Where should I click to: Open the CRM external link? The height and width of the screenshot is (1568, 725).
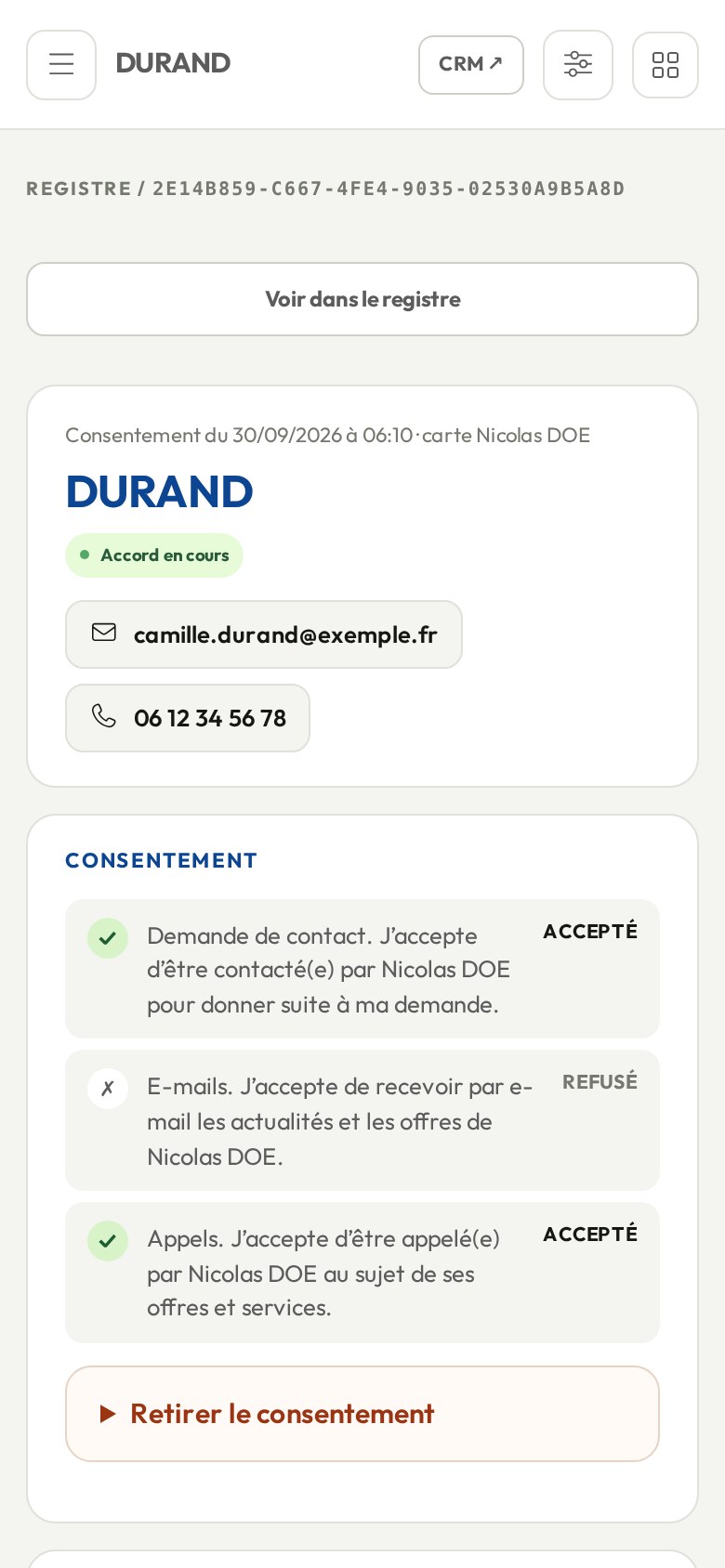point(471,65)
